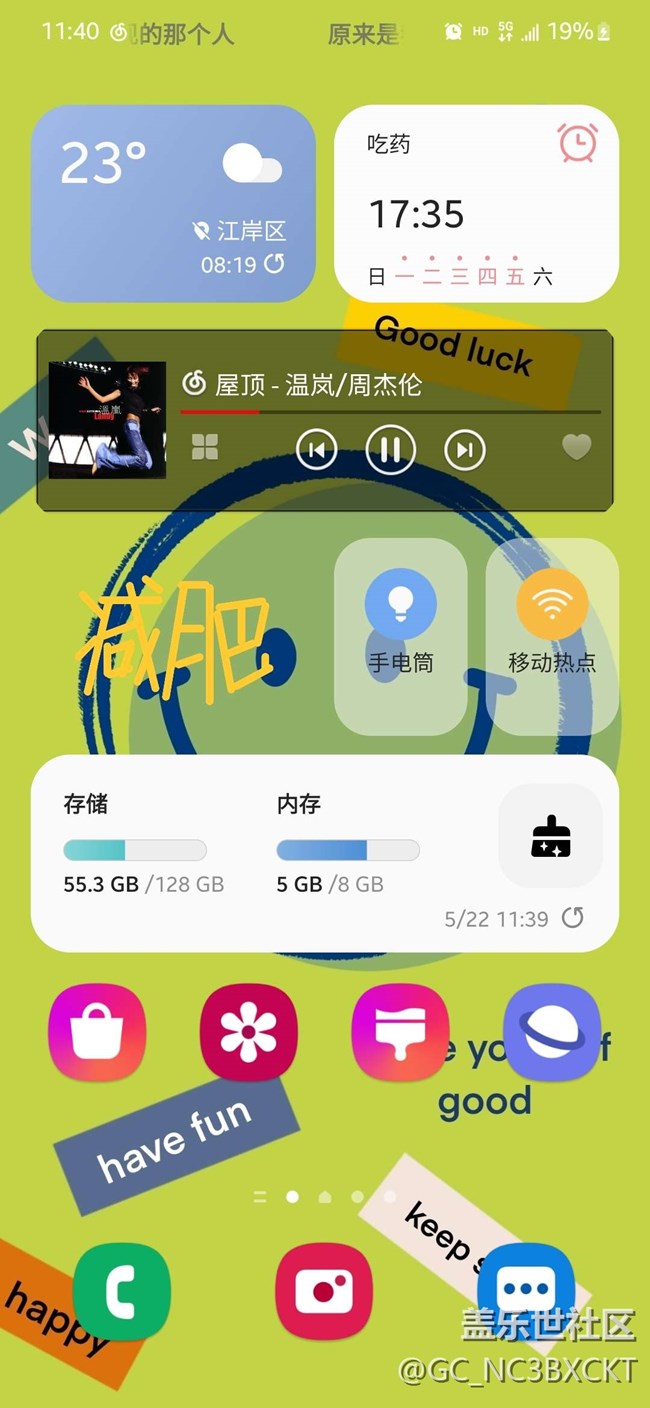Tap the clean-up broom button
Viewport: 650px width, 1408px height.
point(550,836)
